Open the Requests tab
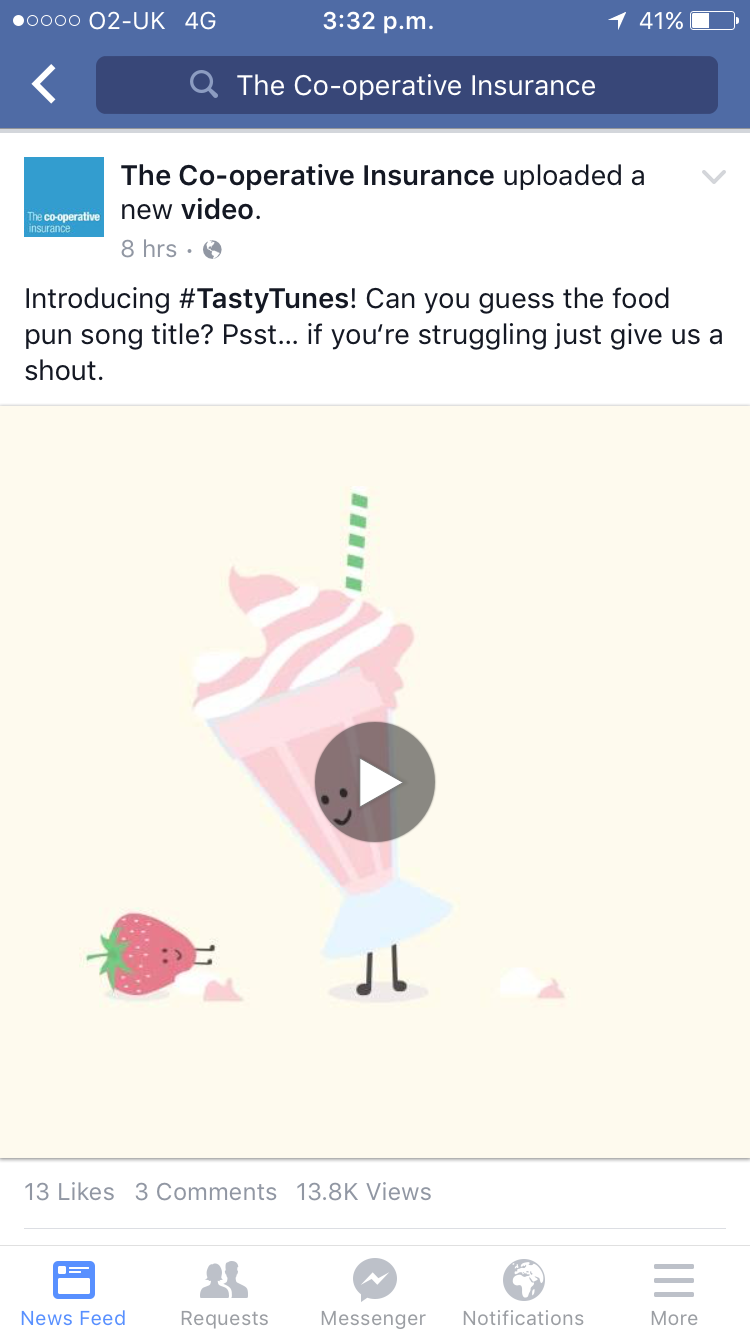 click(x=224, y=1292)
